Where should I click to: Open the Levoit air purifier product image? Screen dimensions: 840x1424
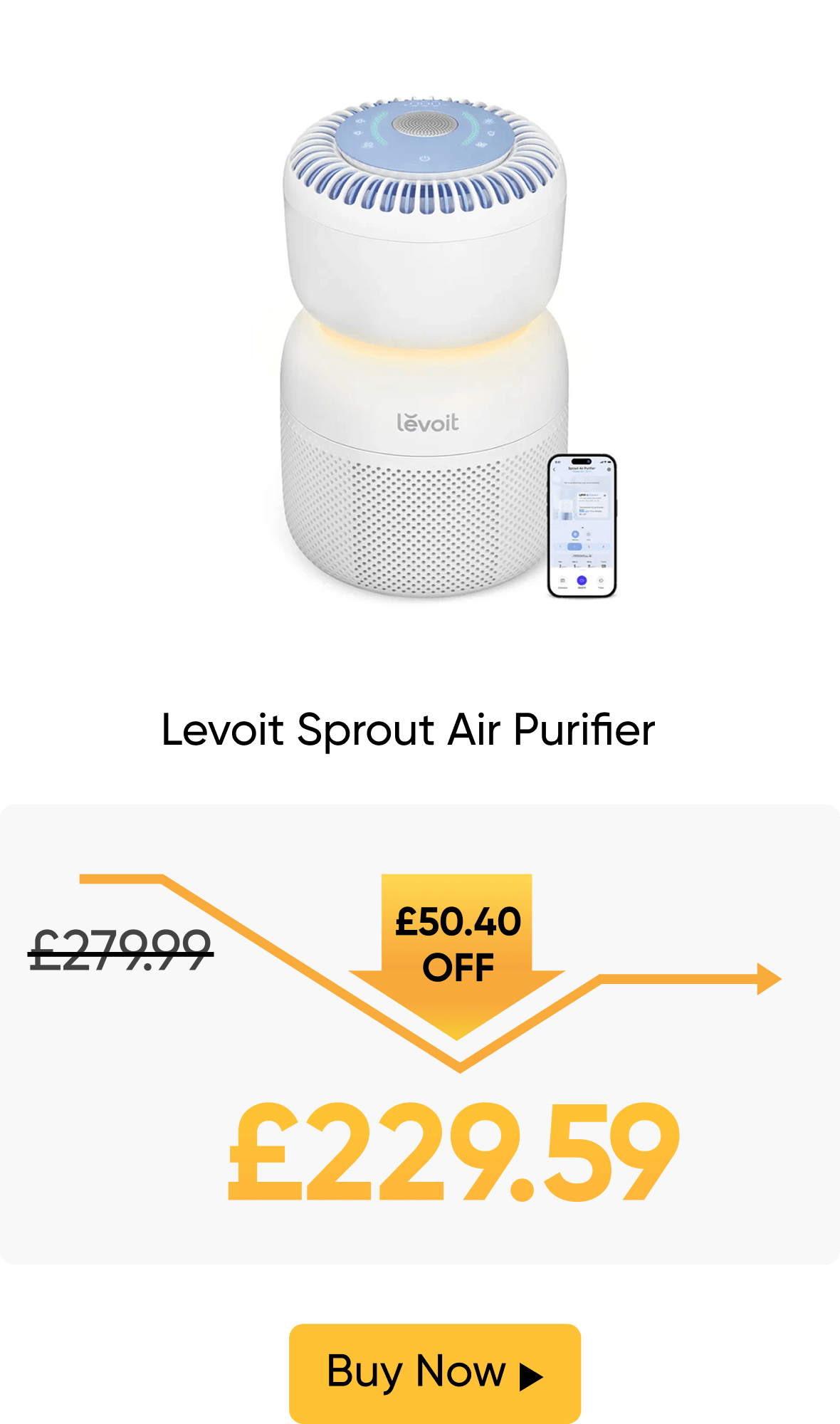click(x=439, y=348)
